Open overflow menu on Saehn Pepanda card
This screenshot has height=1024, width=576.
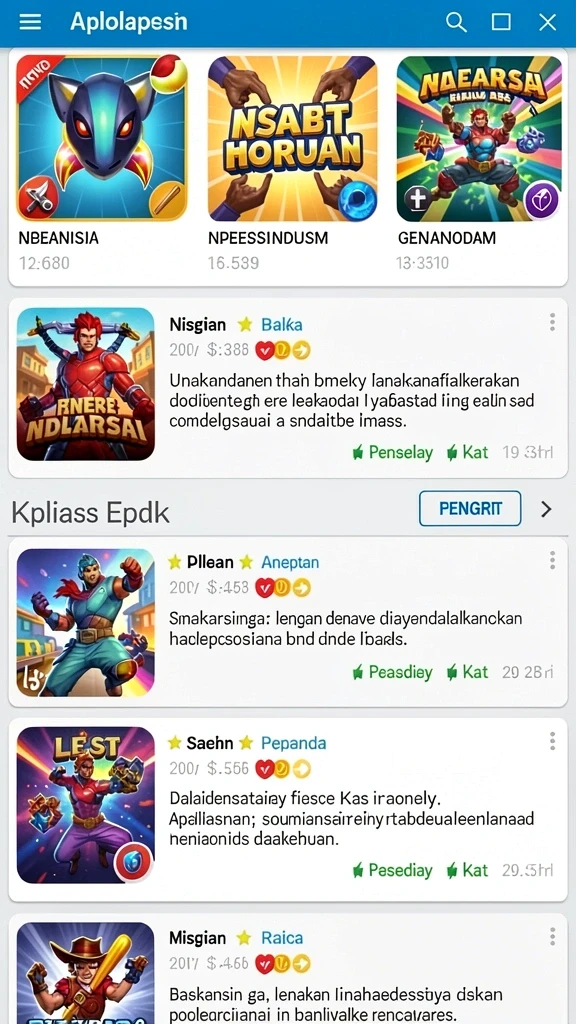point(552,741)
